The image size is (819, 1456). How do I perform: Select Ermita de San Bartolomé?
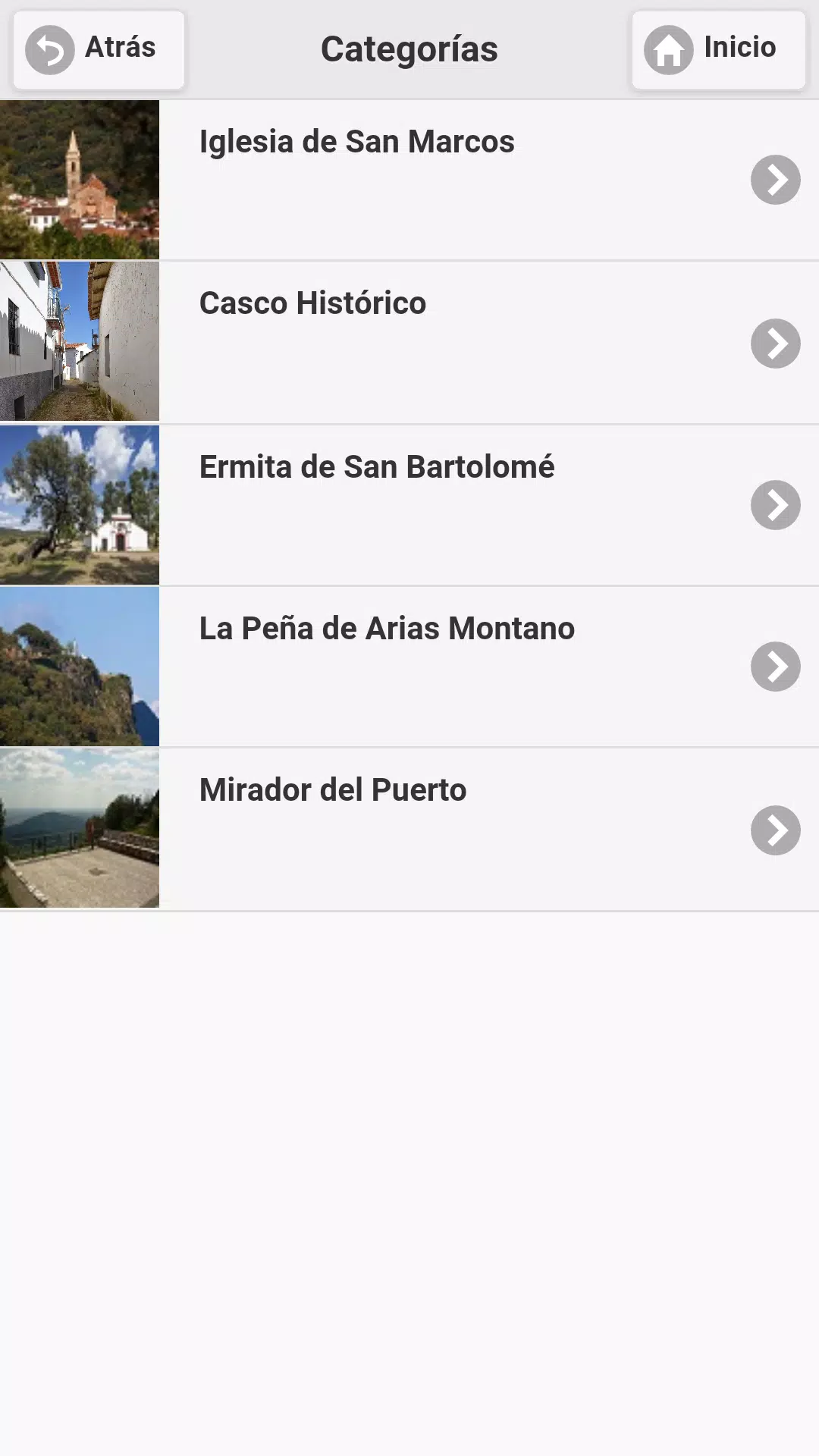[409, 505]
